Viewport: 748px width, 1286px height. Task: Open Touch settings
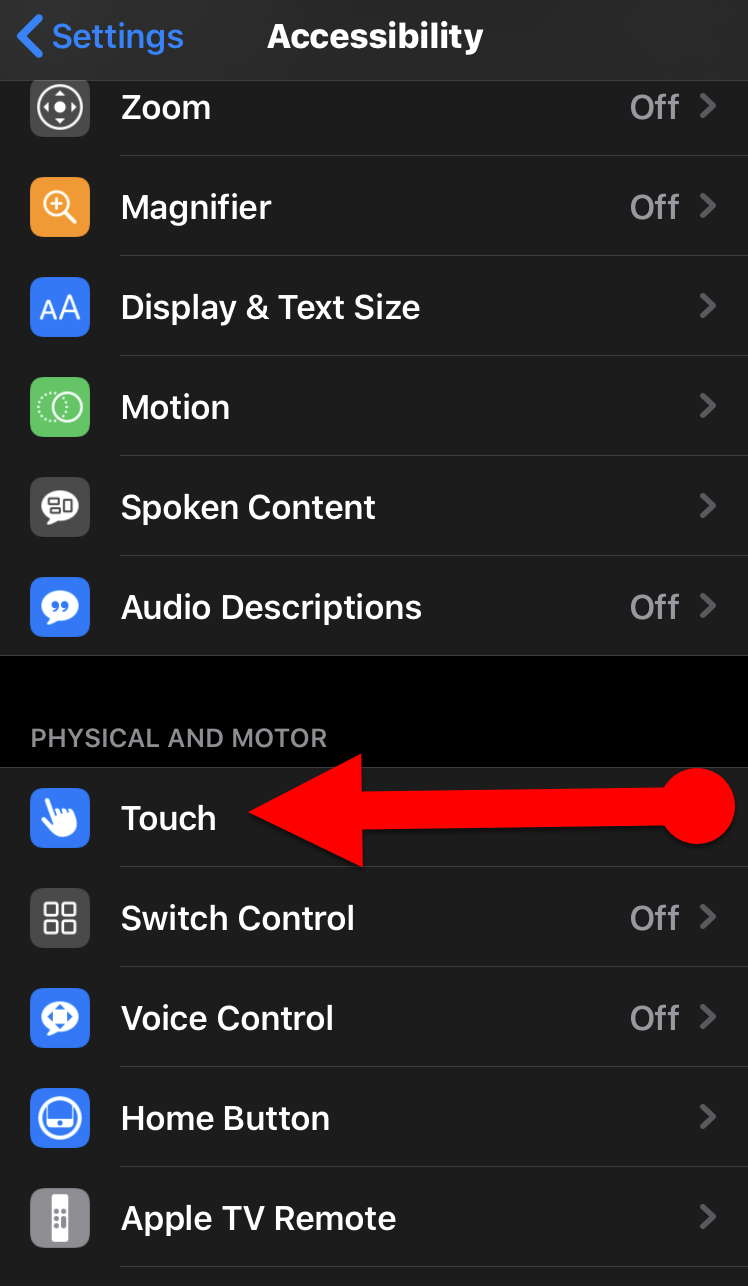click(x=168, y=818)
